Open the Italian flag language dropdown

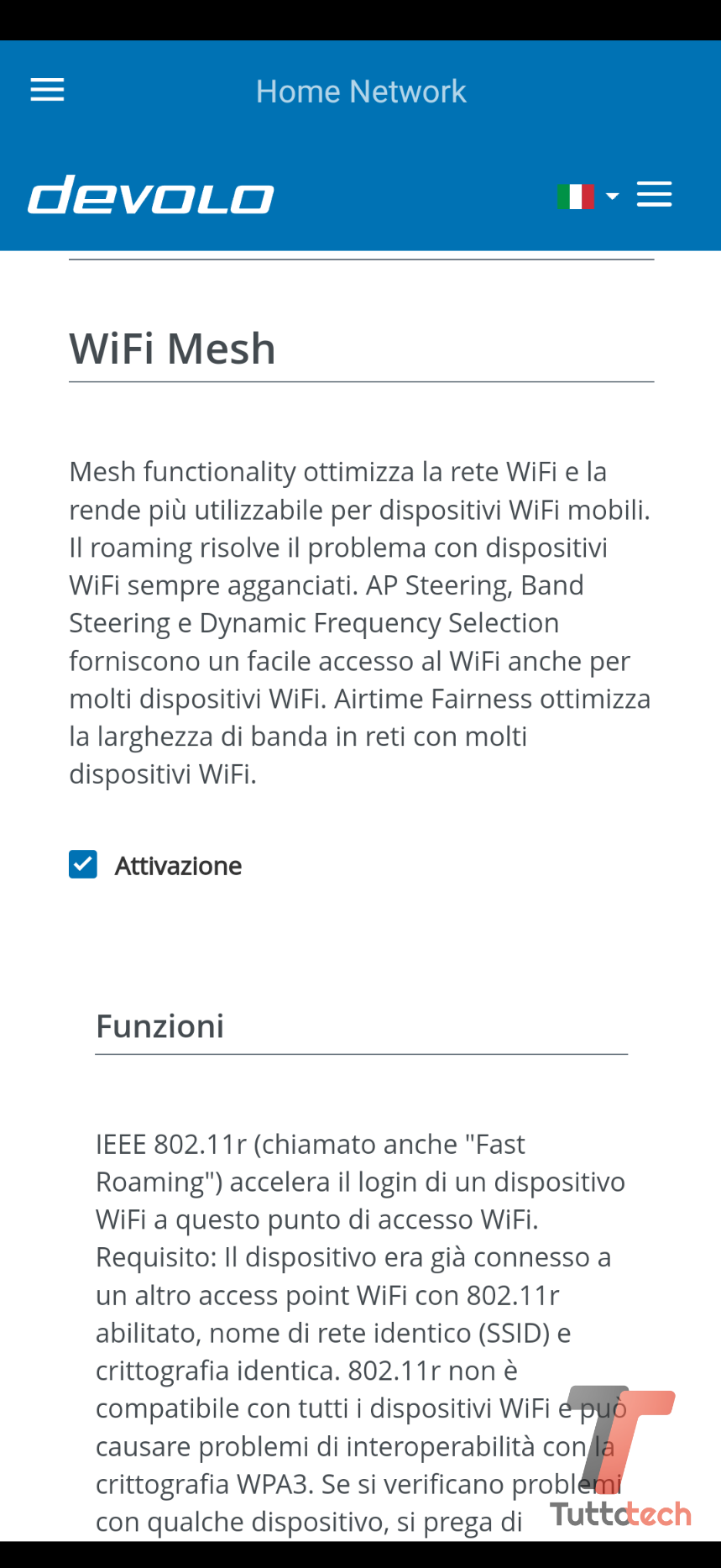pyautogui.click(x=587, y=196)
